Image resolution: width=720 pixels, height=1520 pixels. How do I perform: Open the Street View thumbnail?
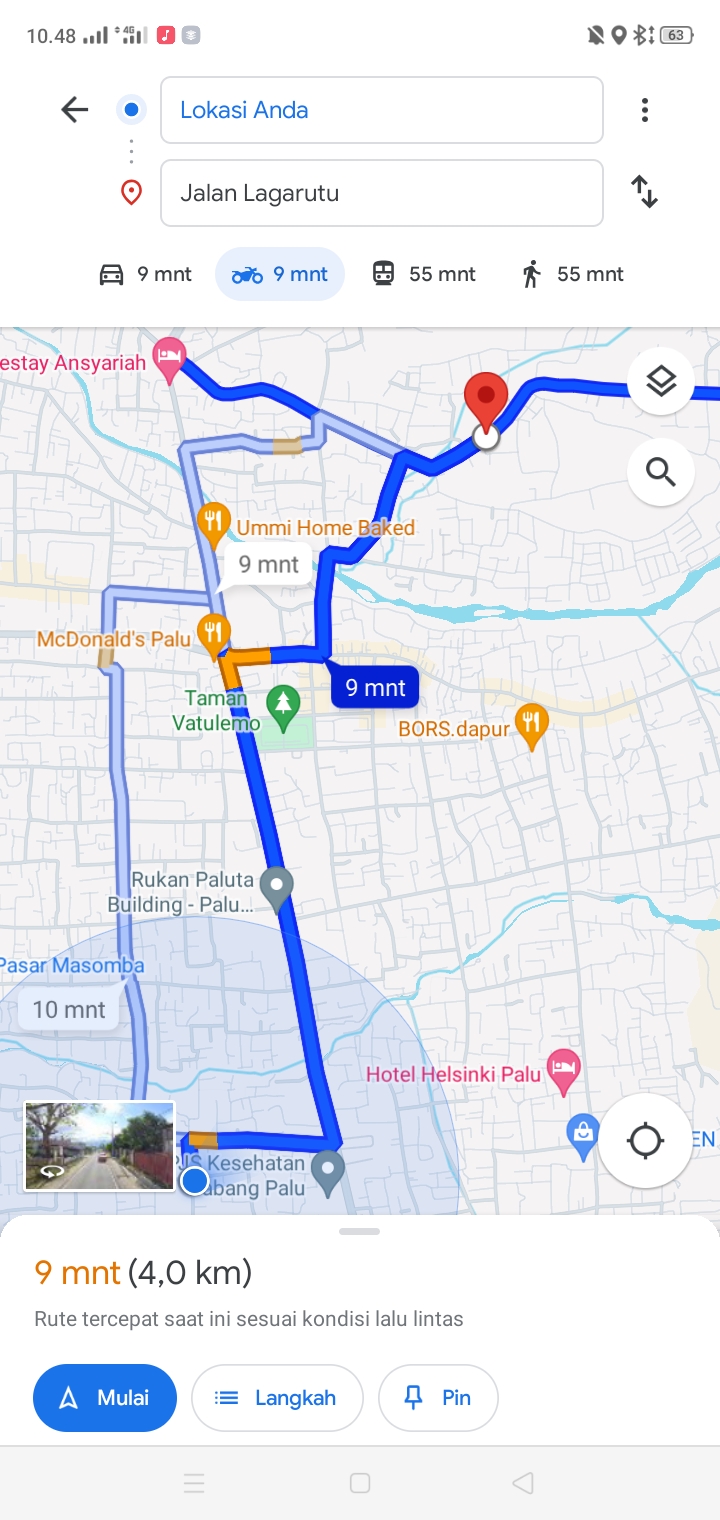coord(100,1146)
